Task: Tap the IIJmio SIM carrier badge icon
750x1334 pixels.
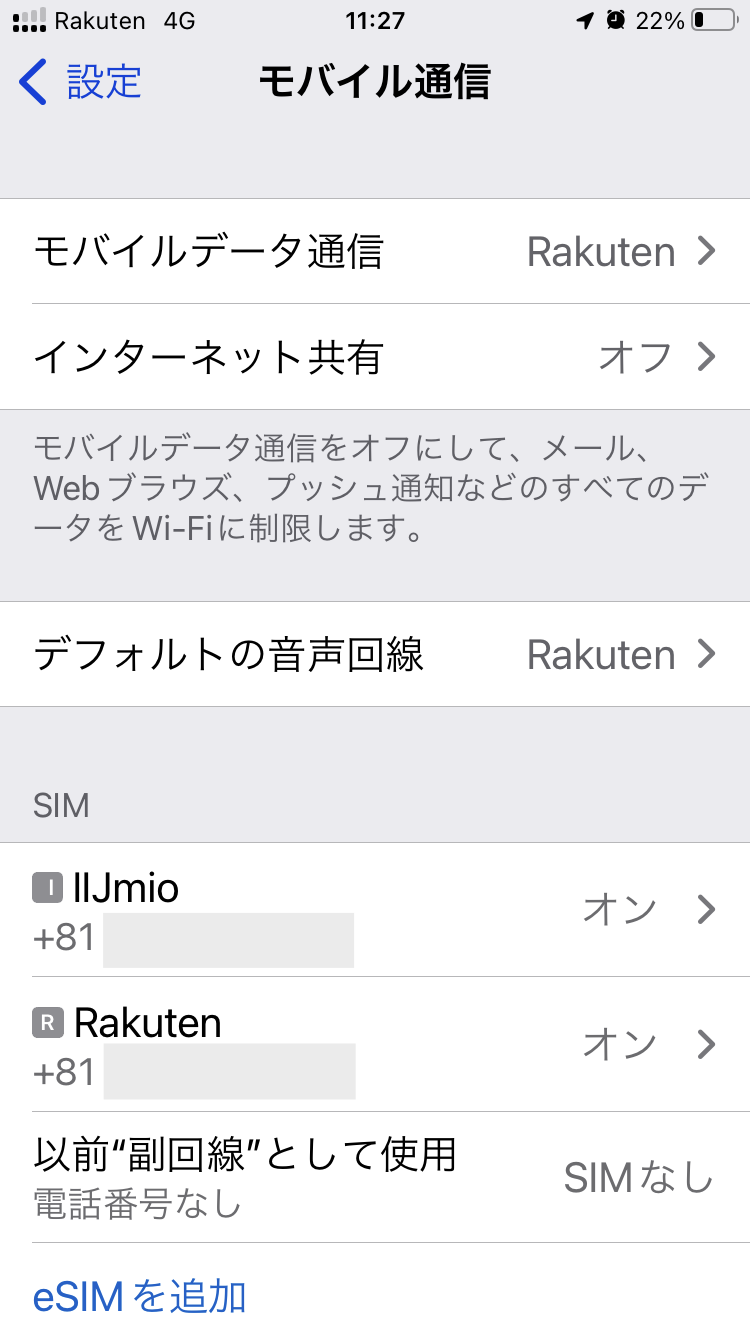Action: click(x=49, y=888)
